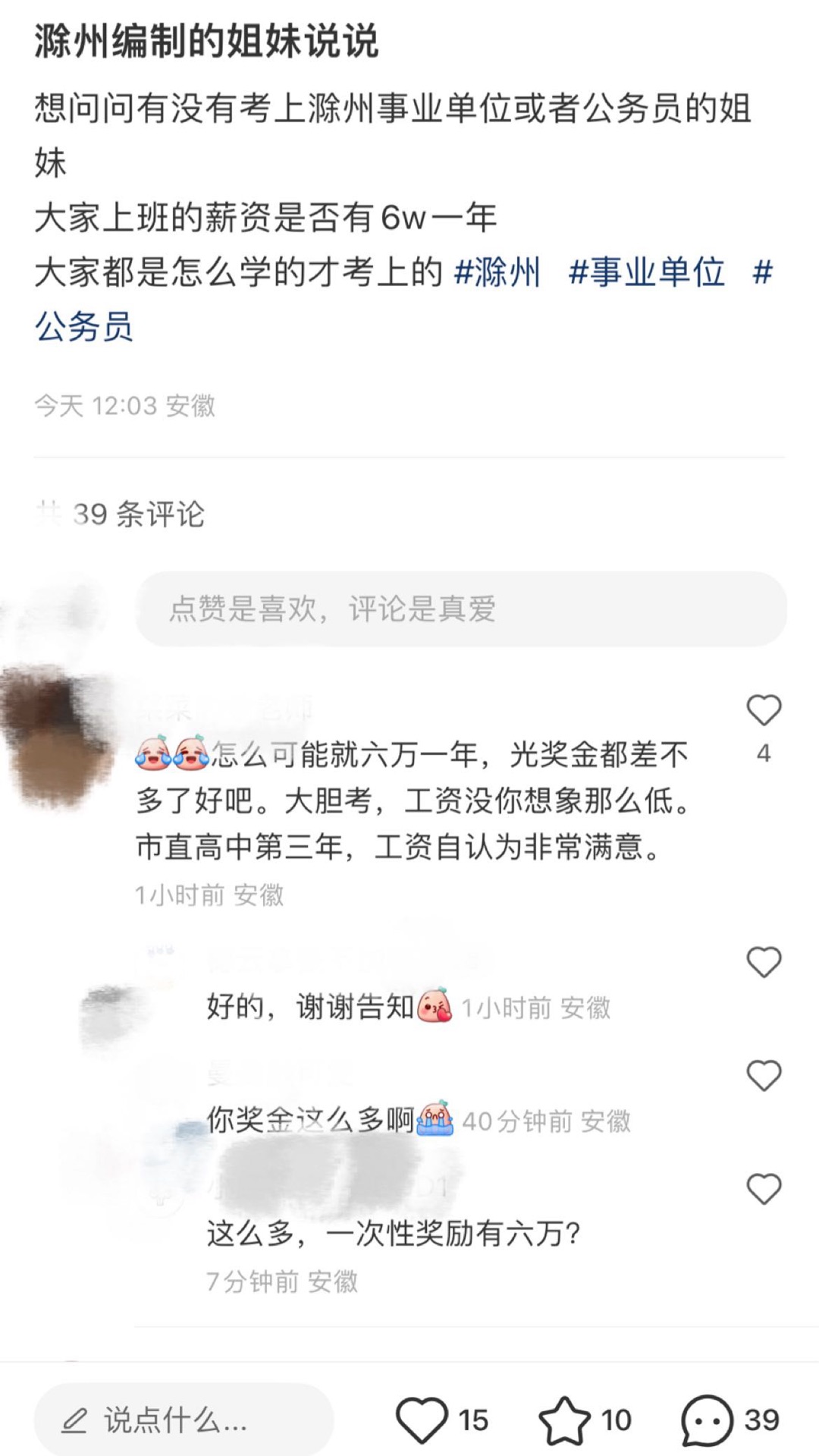Like the comment about 市直高中第三年
The image size is (819, 1456).
pyautogui.click(x=764, y=711)
